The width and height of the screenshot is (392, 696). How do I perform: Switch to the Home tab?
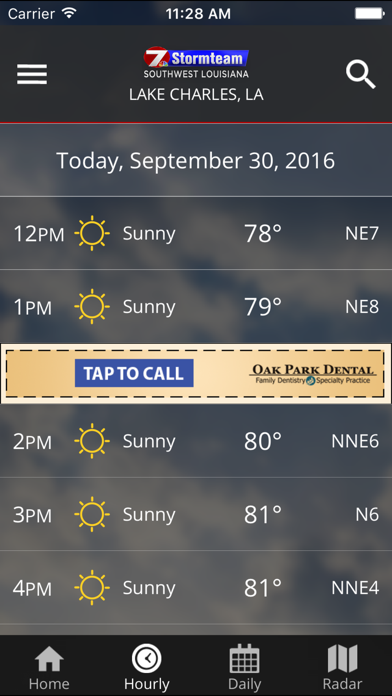[49, 667]
